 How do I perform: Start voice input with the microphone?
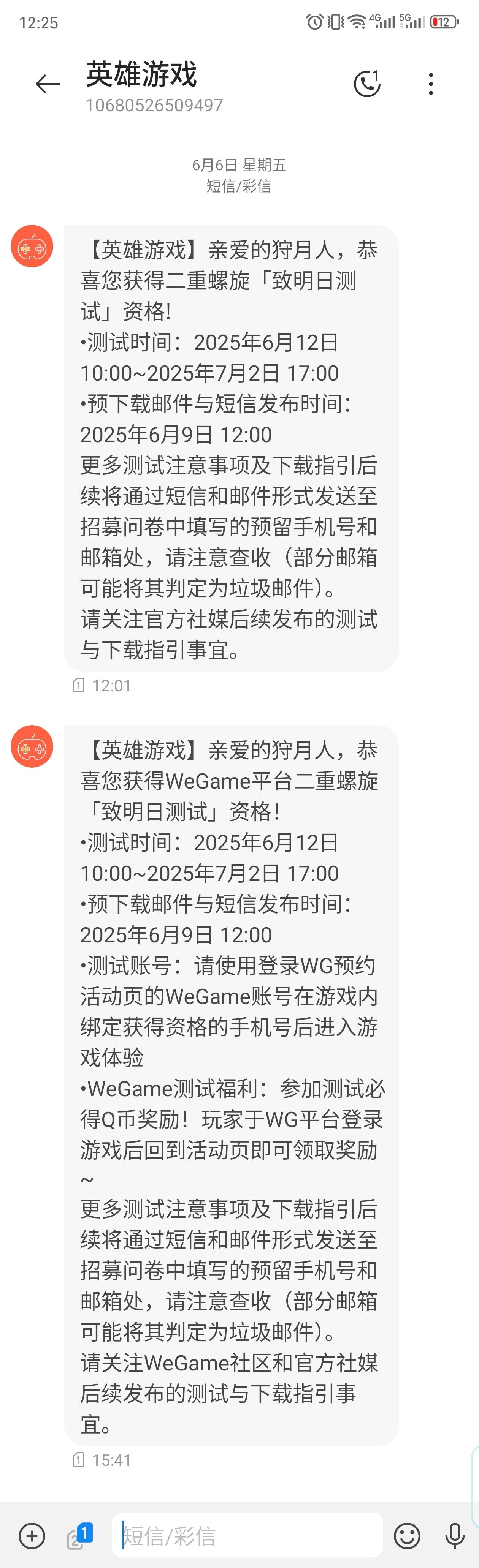click(455, 1535)
